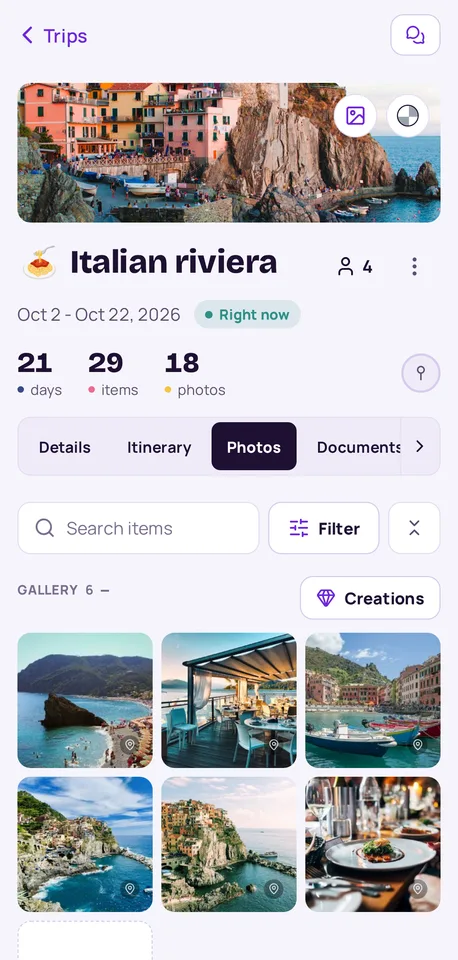Open the plated dinner photo
Viewport: 458px width, 960px height.
pyautogui.click(x=373, y=844)
